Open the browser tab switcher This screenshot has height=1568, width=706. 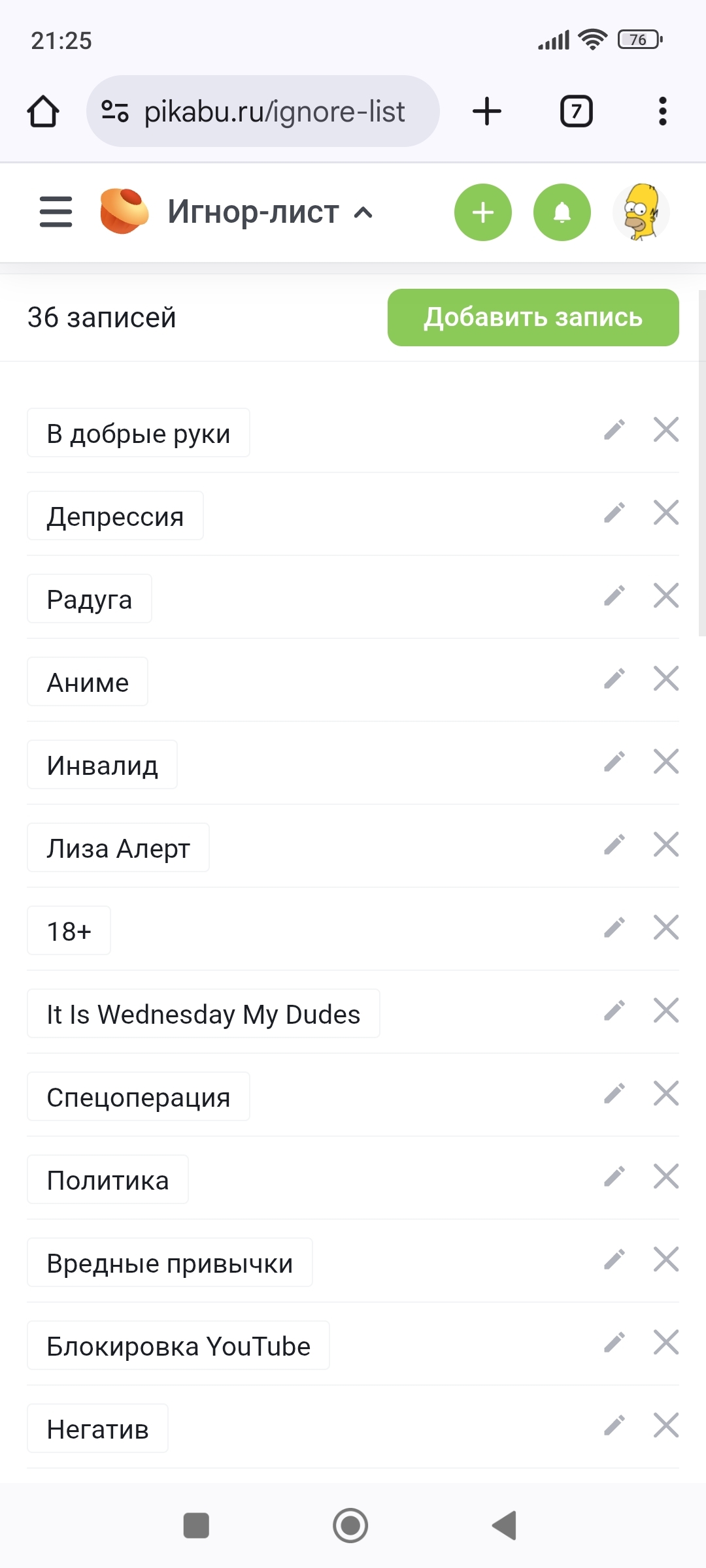[576, 111]
